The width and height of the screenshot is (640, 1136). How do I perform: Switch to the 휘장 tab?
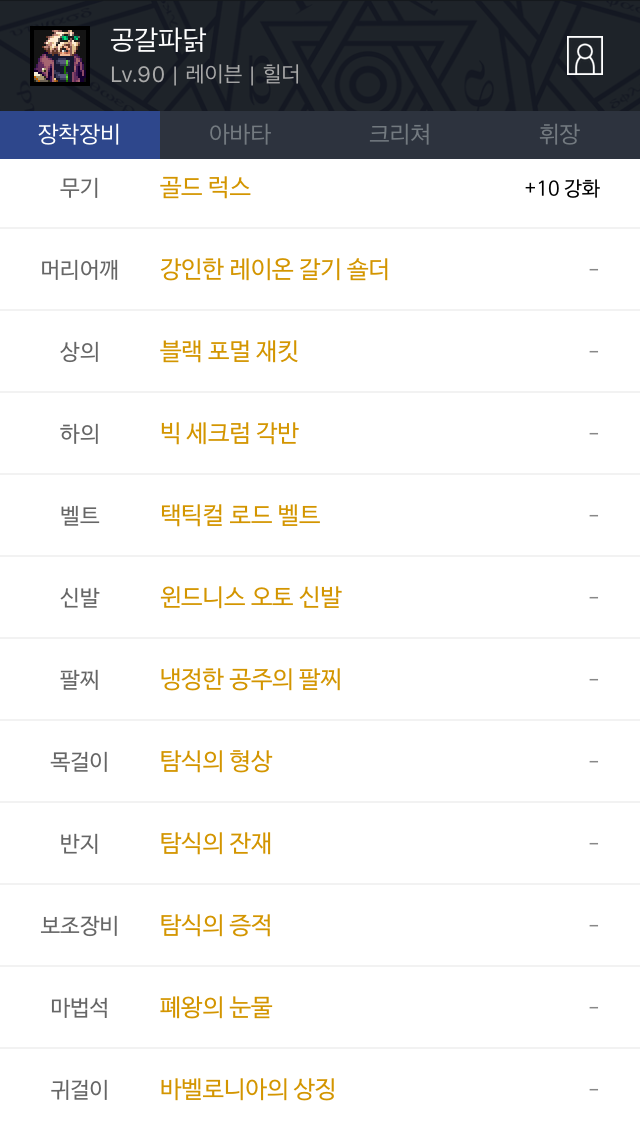point(559,135)
